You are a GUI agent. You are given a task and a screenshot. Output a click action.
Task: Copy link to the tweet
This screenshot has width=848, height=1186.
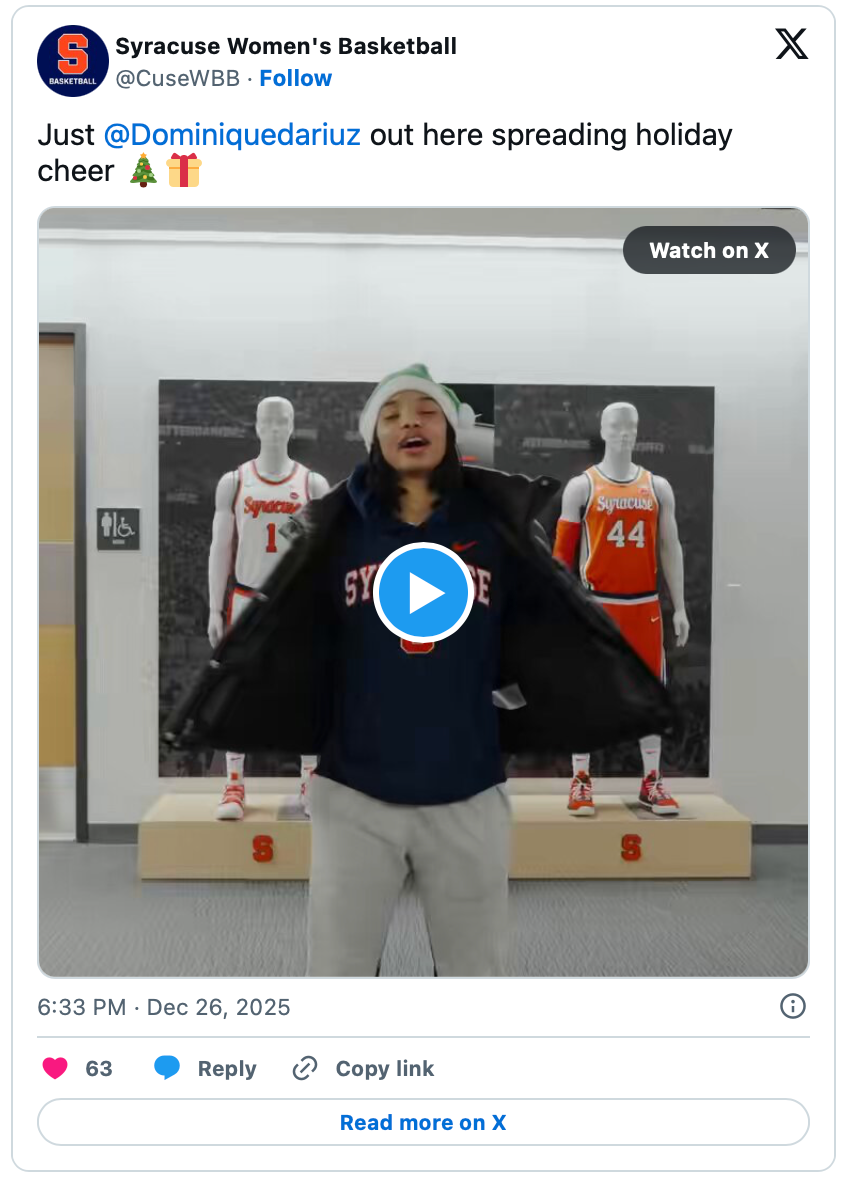(x=364, y=1068)
